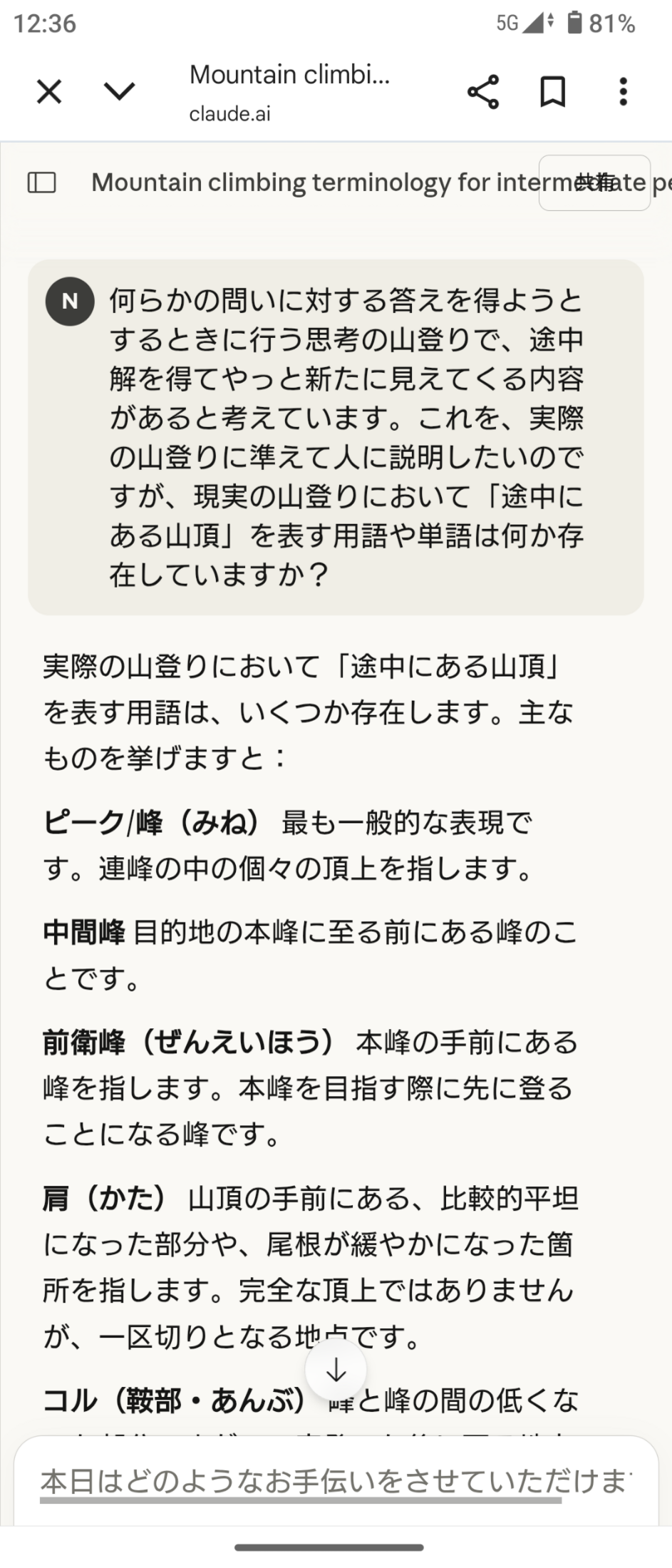
Task: Focus the message input field
Action: tap(336, 1481)
